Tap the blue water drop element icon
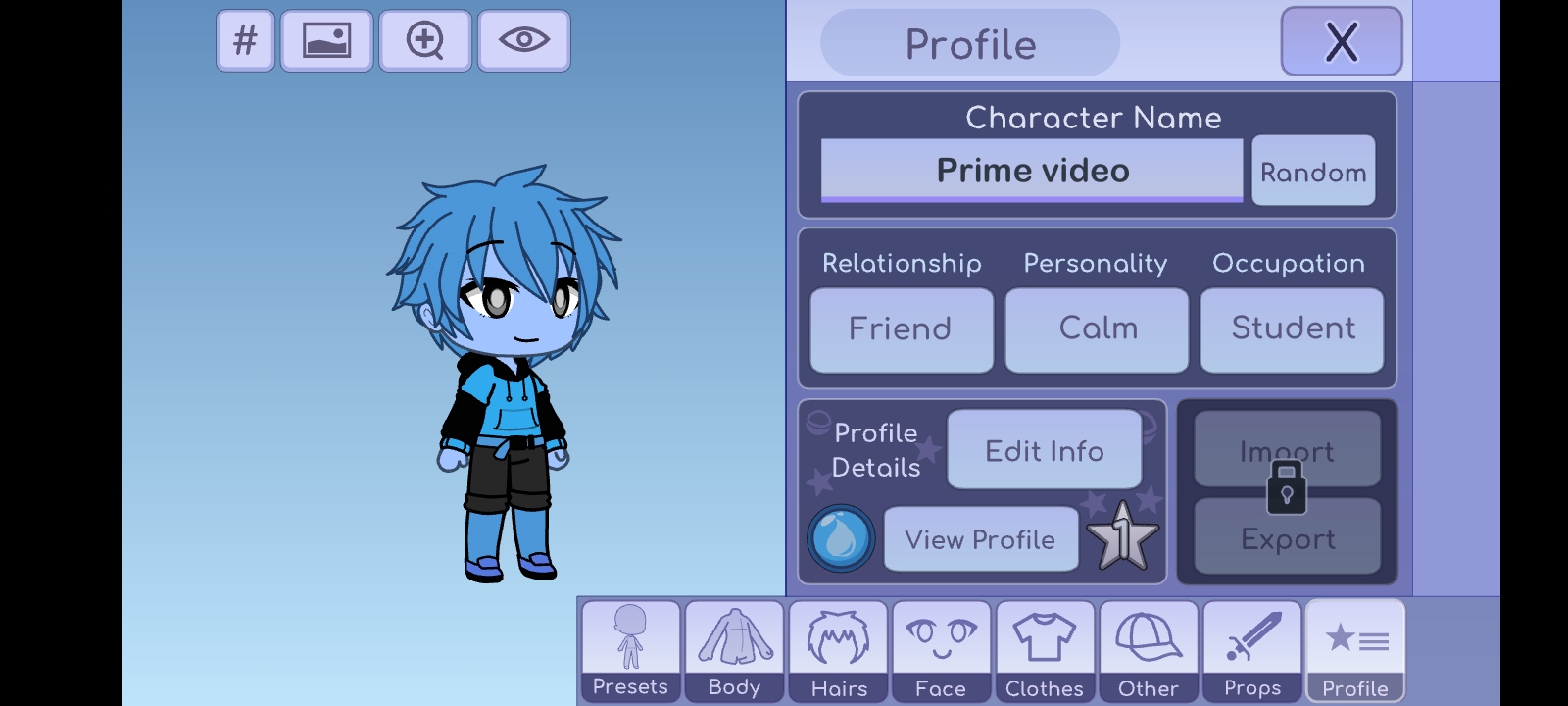This screenshot has height=706, width=1568. 841,538
